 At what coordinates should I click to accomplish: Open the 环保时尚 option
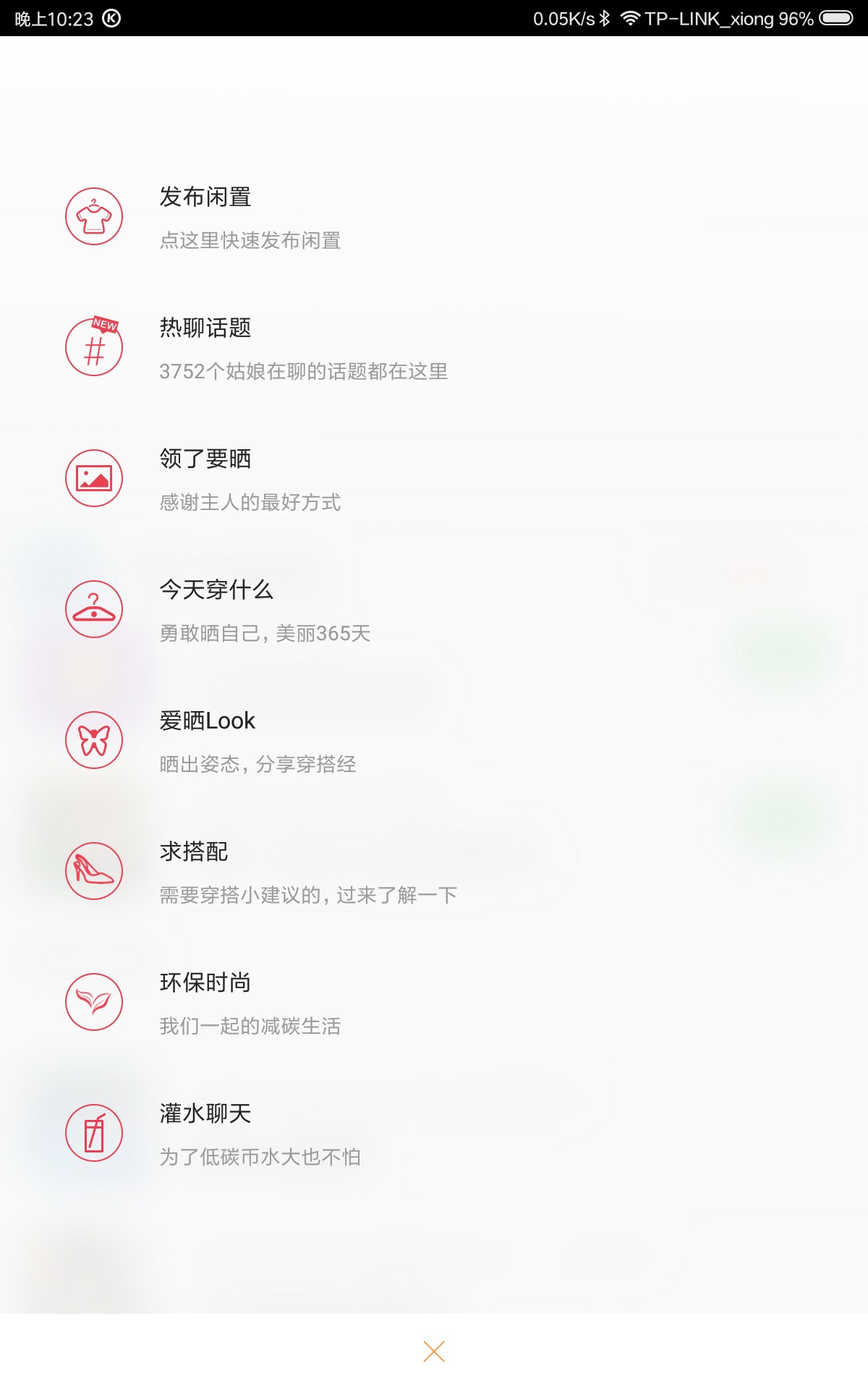pos(434,1003)
